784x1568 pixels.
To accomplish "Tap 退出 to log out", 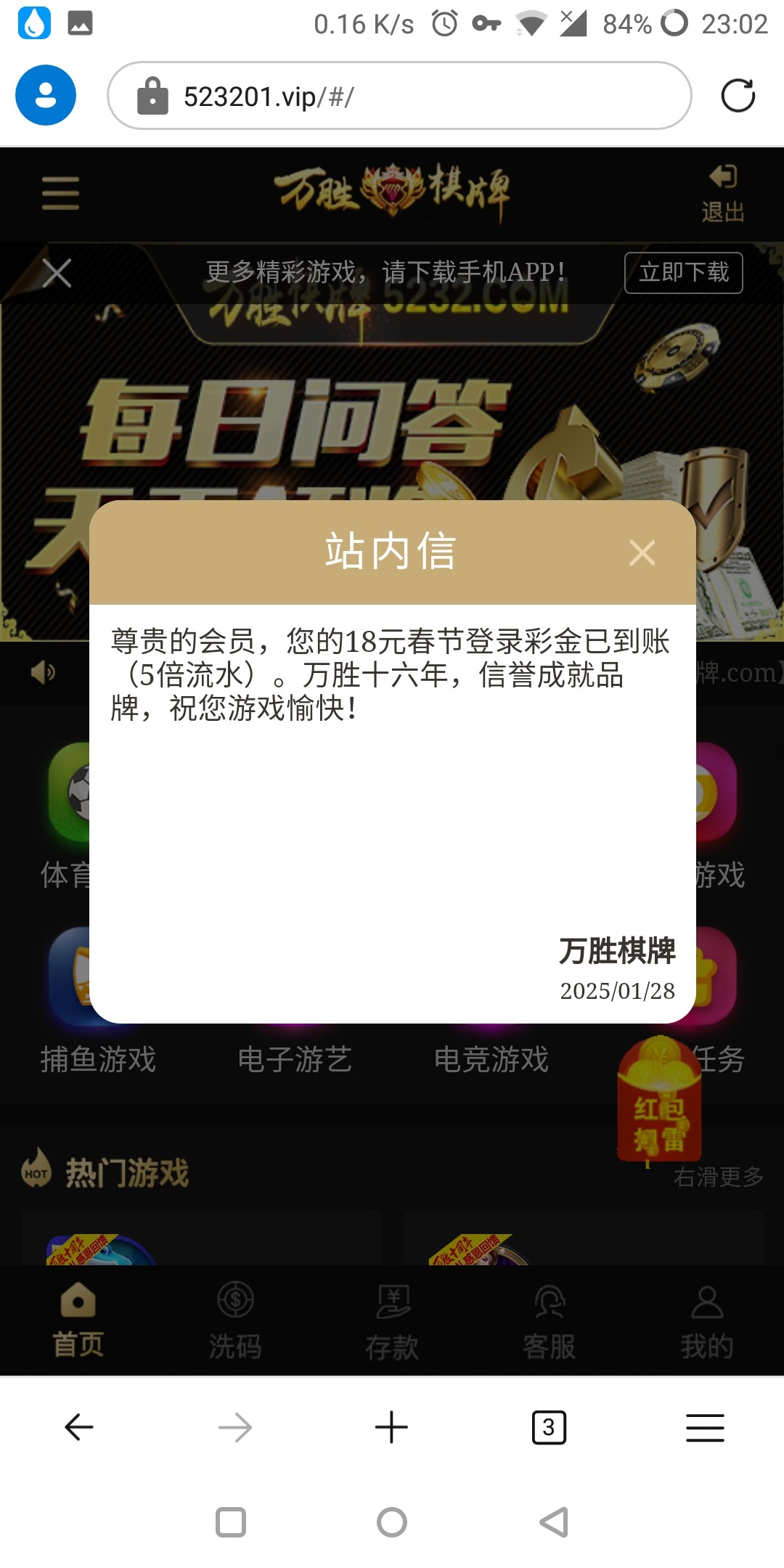I will coord(722,193).
